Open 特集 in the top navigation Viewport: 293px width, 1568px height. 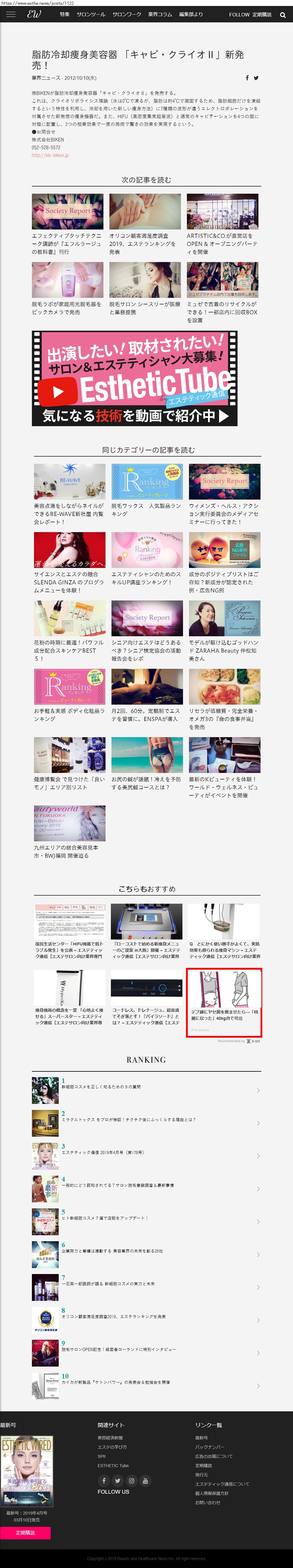(64, 15)
